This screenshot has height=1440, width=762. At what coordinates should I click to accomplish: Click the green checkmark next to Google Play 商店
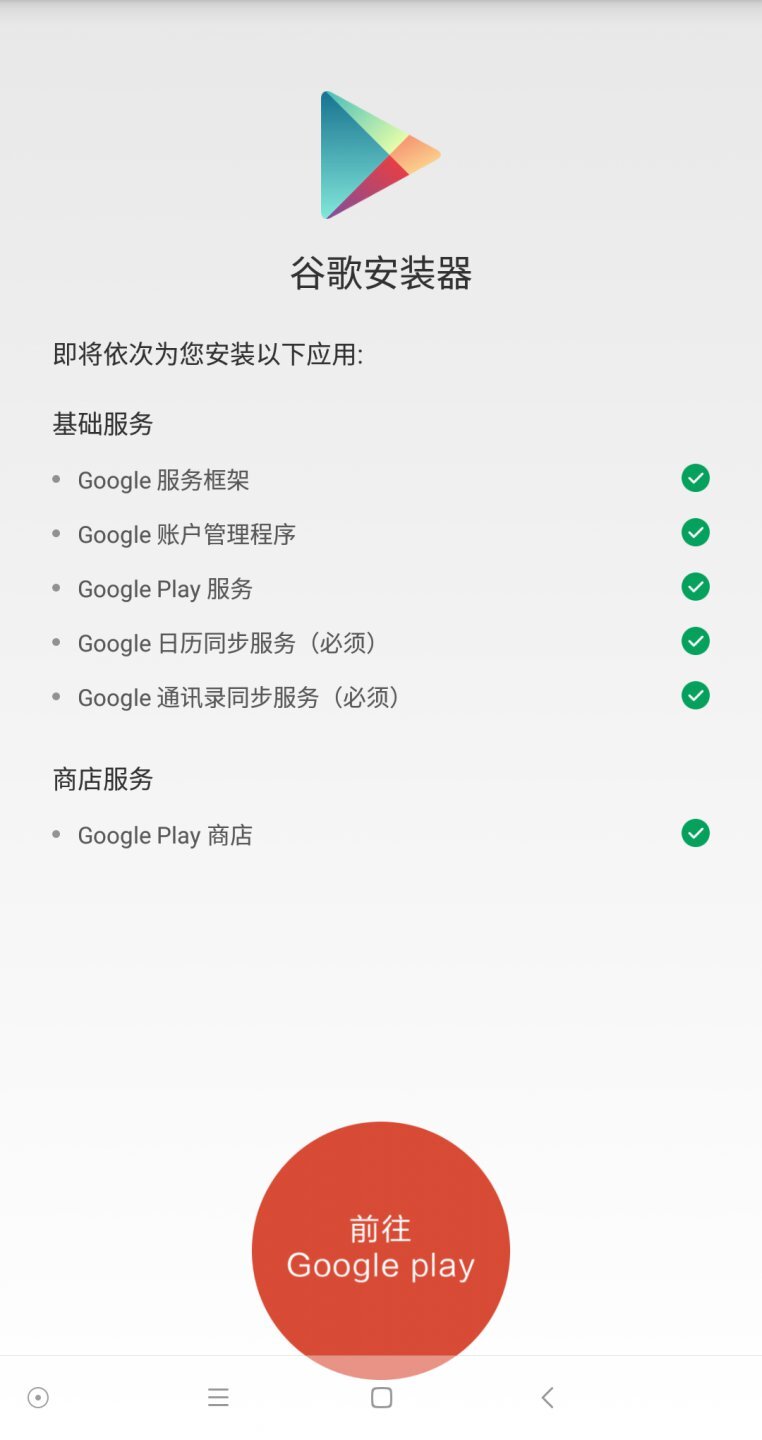[695, 833]
